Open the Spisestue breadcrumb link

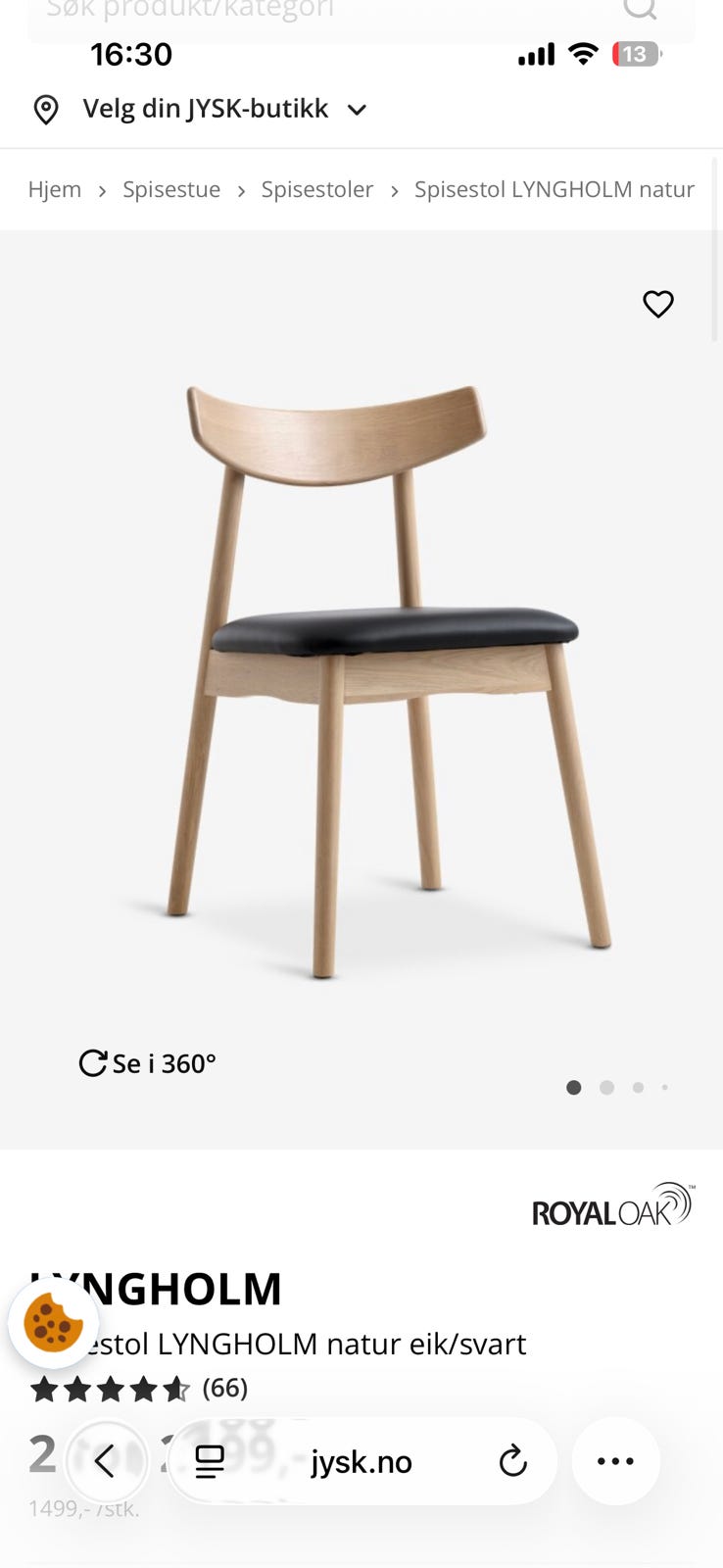(x=171, y=189)
